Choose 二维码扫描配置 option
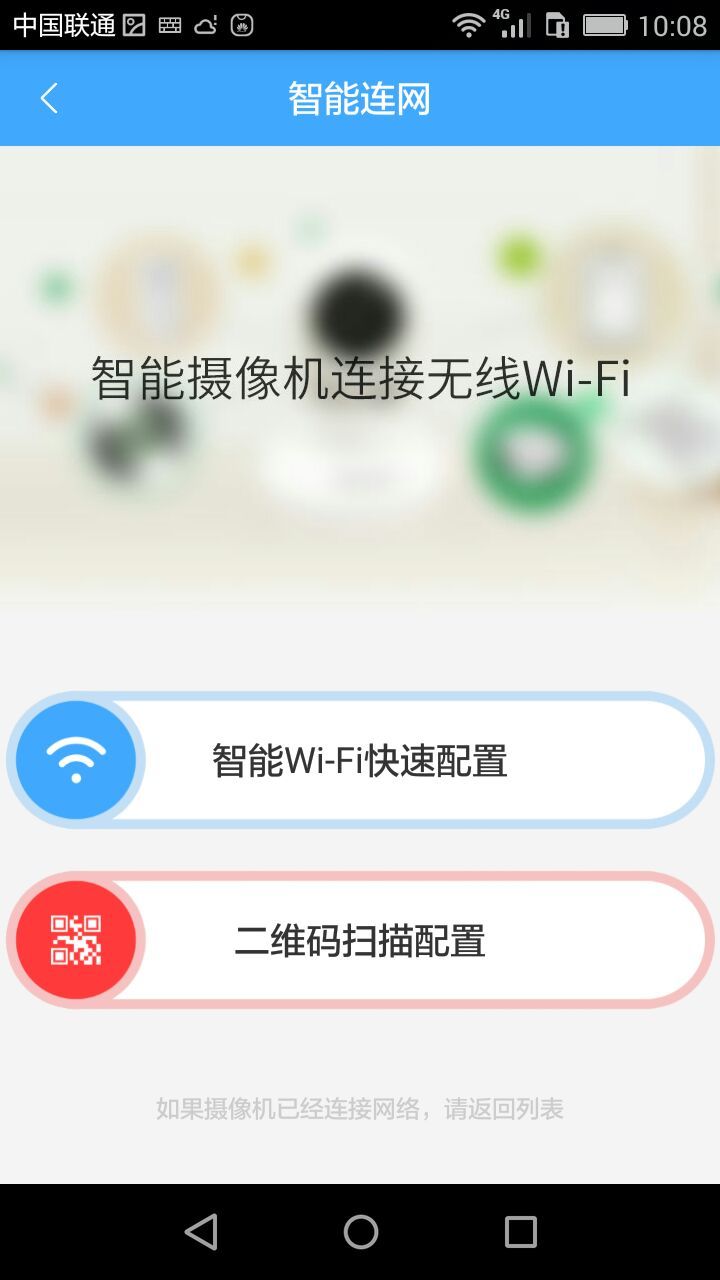Viewport: 720px width, 1280px height. click(360, 940)
